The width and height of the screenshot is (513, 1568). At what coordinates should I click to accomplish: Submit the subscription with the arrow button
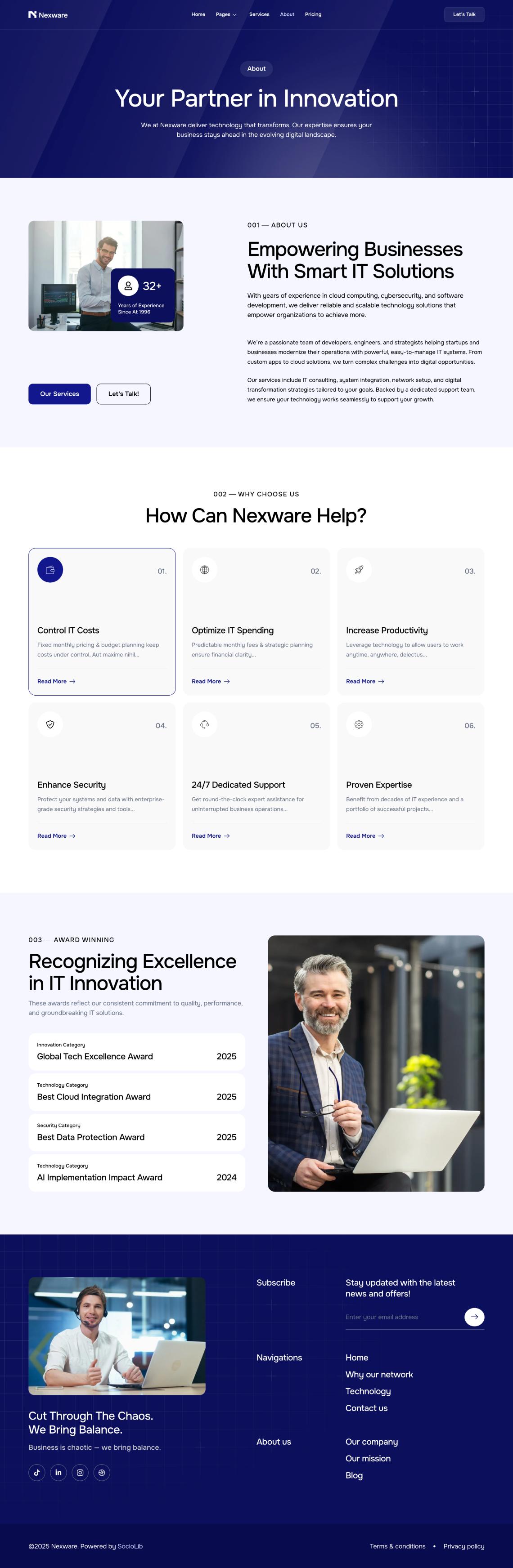point(474,1317)
